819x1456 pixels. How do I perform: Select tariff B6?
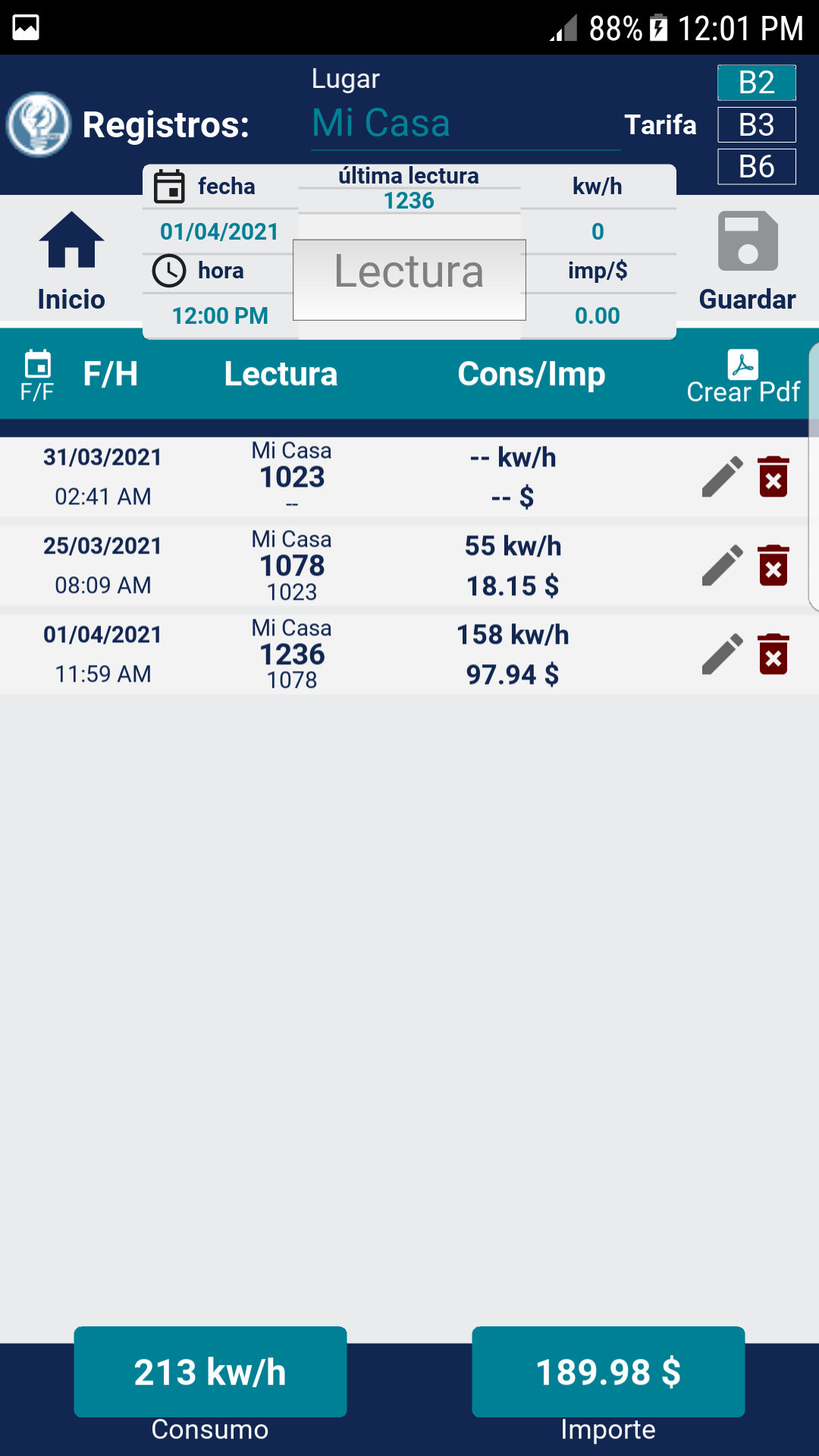(756, 167)
